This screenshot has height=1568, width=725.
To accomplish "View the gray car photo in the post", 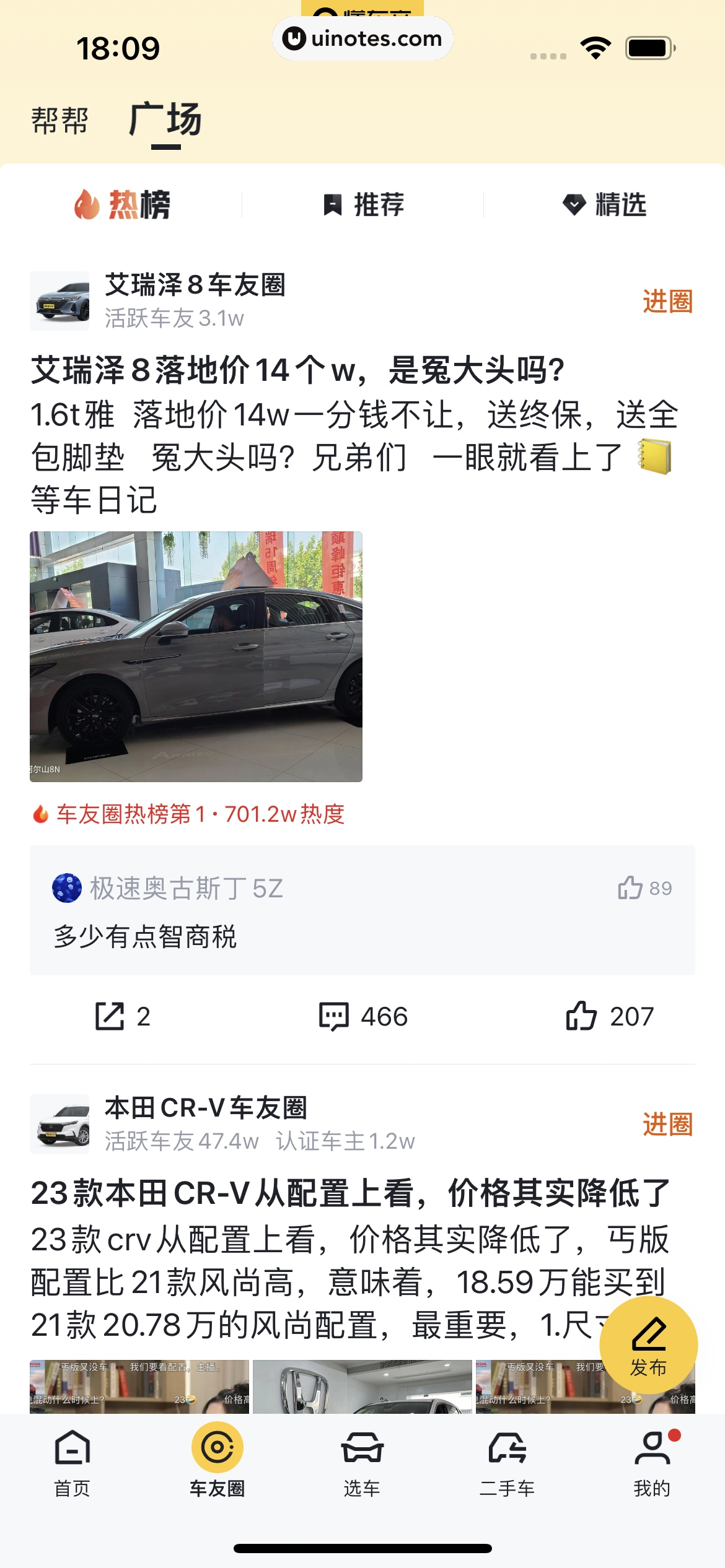I will [196, 656].
